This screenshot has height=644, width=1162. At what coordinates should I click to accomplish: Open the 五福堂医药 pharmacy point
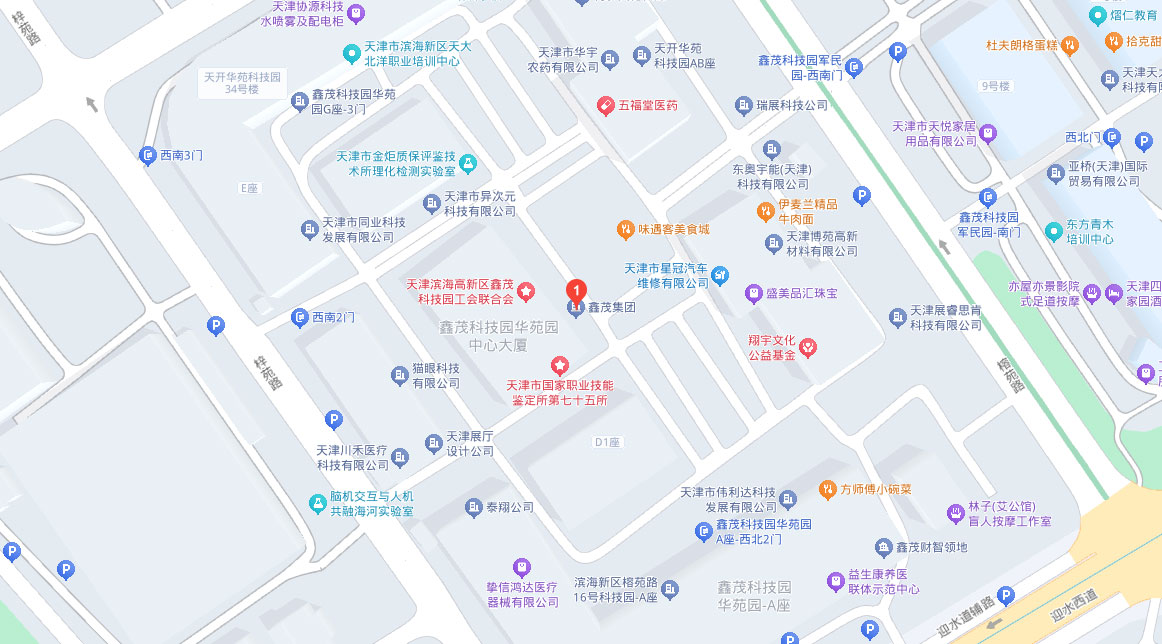tap(605, 104)
